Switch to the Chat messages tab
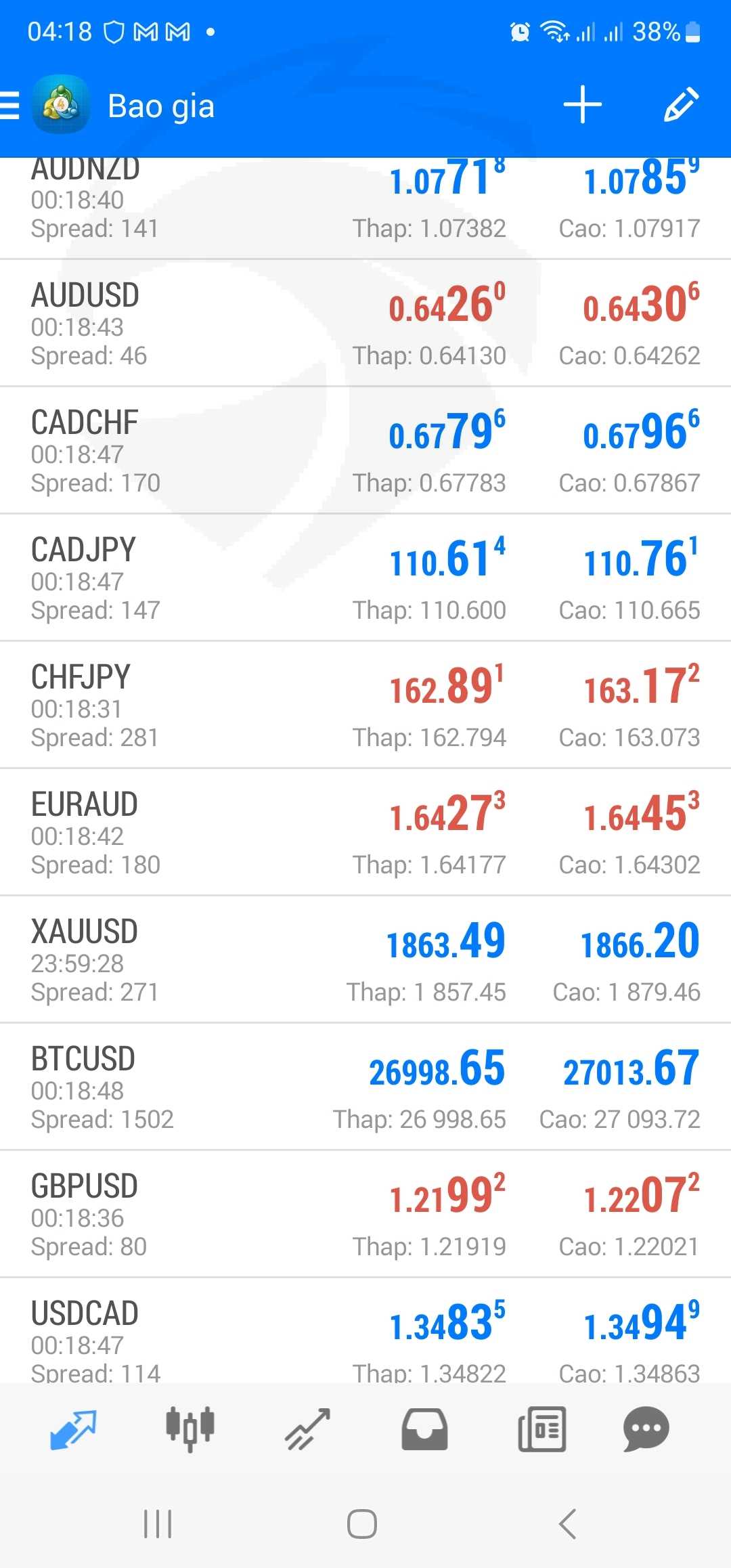This screenshot has height=1568, width=731. 646,1429
